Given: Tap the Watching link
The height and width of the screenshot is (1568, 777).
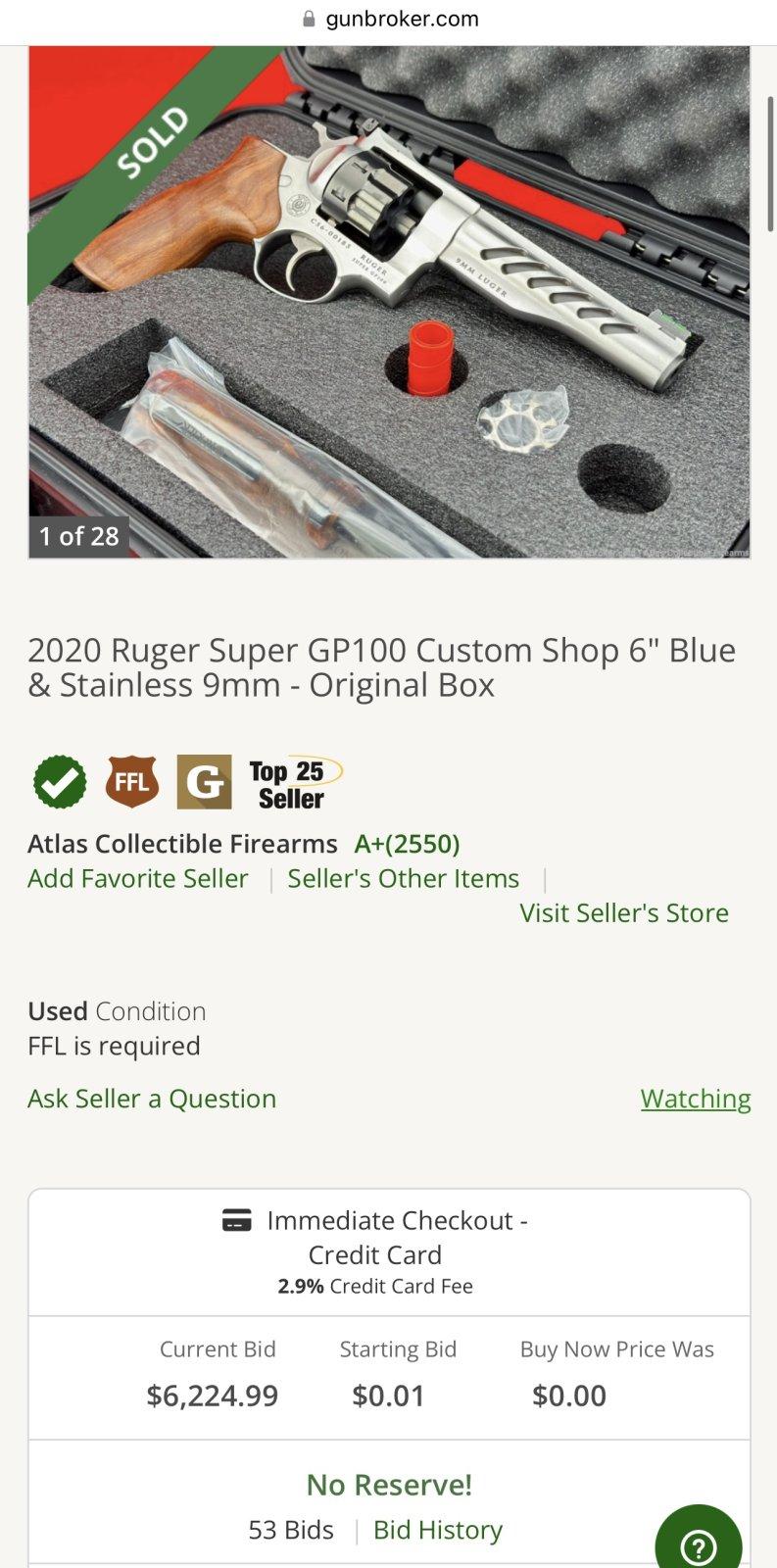Looking at the screenshot, I should coord(696,1099).
